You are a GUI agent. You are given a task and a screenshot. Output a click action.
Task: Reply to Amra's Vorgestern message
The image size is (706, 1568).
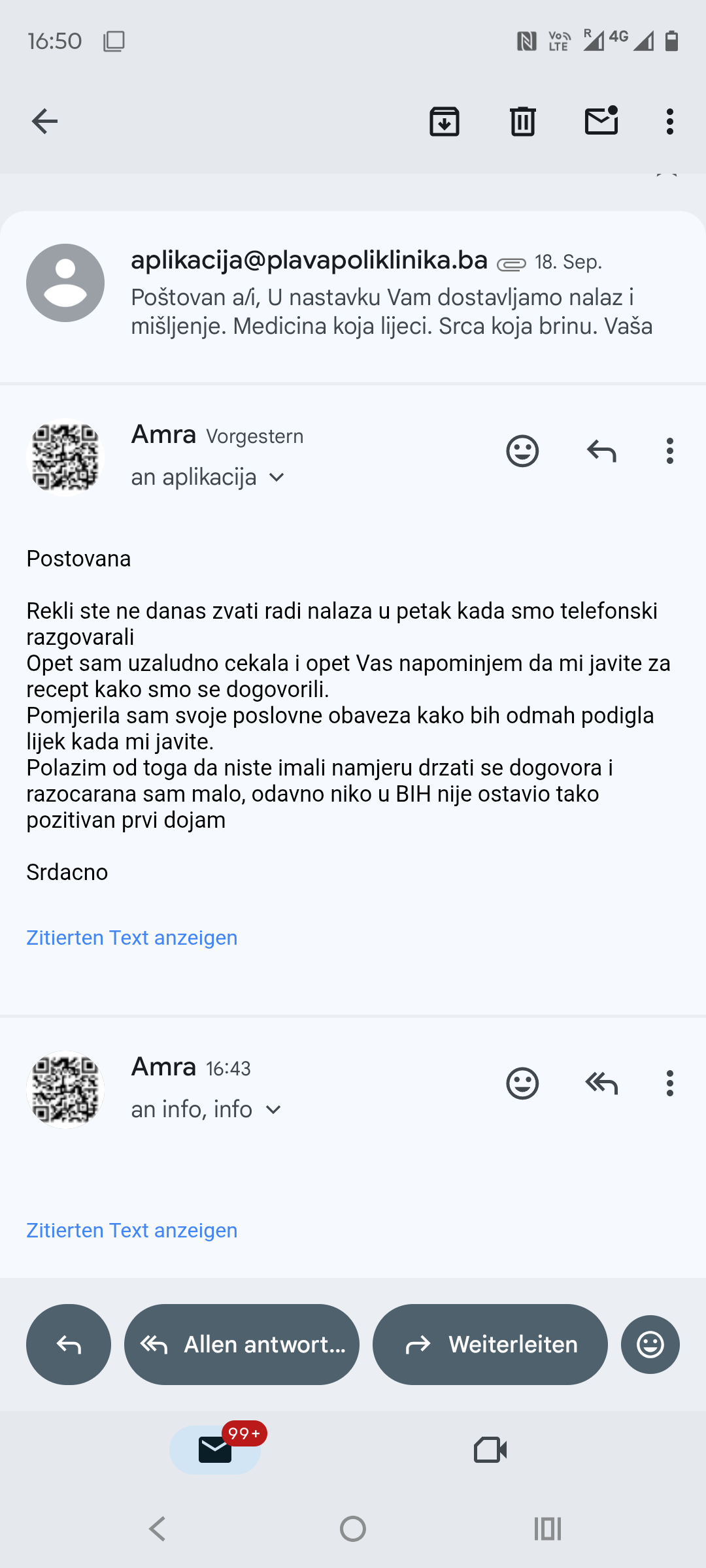pyautogui.click(x=601, y=451)
